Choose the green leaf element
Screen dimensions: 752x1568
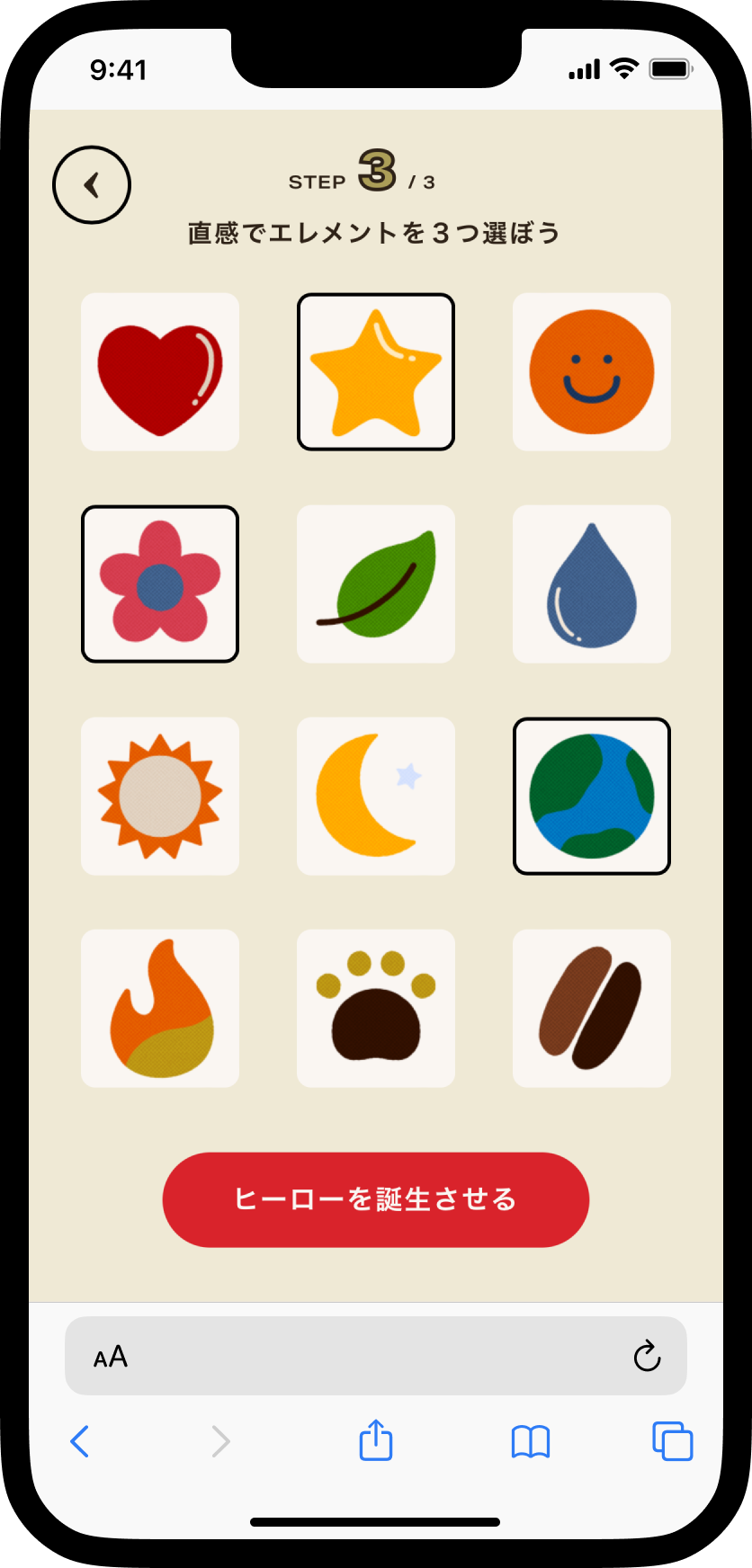(x=376, y=584)
